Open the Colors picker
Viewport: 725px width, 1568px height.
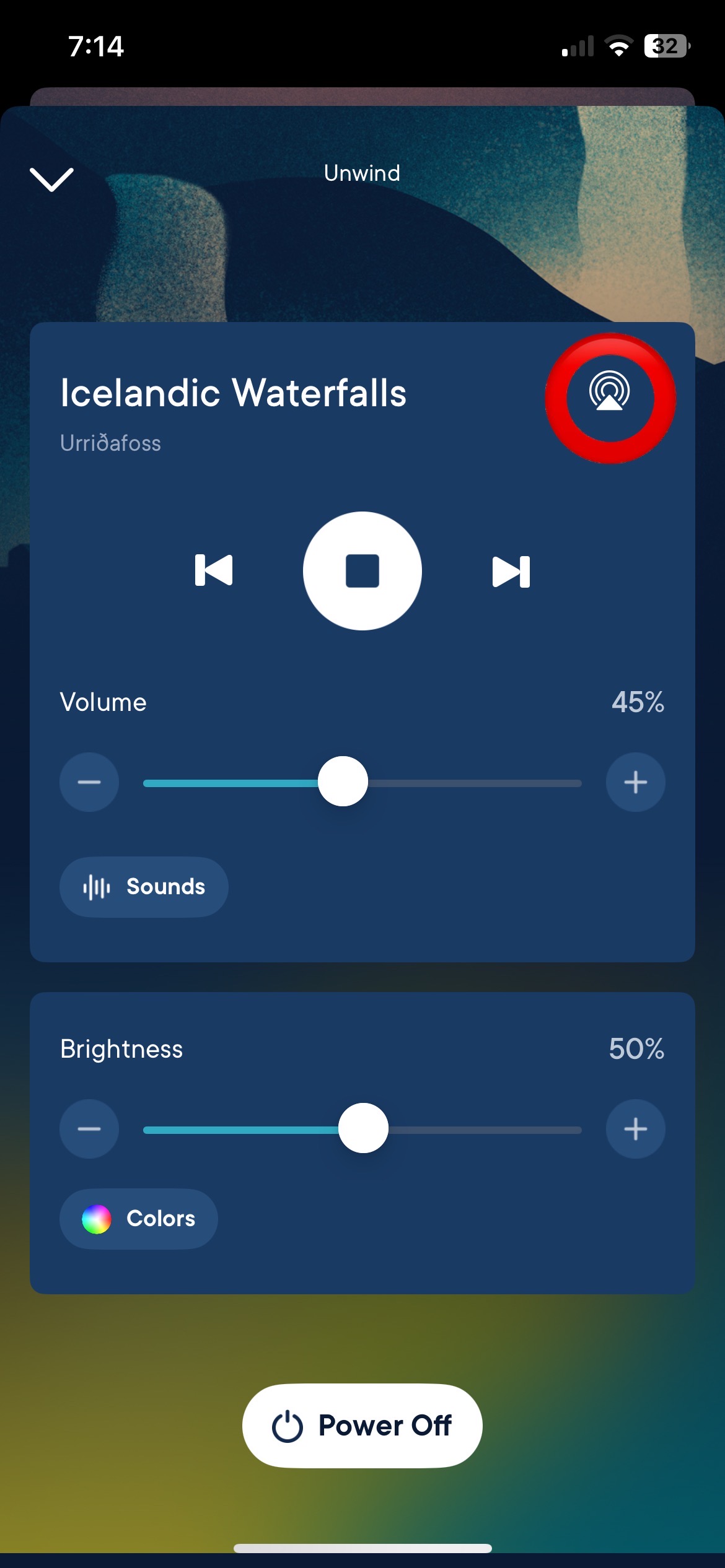tap(139, 1219)
